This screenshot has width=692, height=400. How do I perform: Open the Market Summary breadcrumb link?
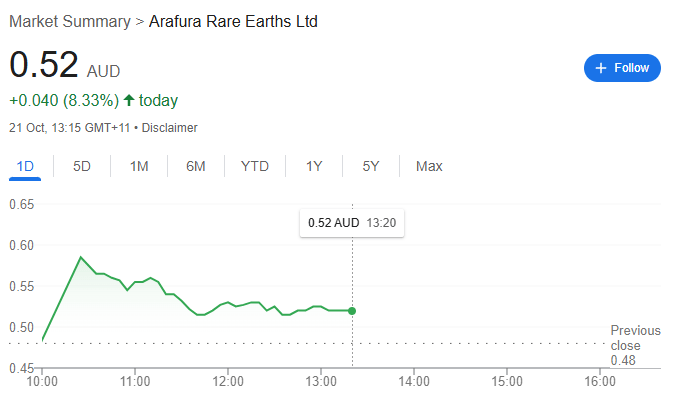(69, 21)
